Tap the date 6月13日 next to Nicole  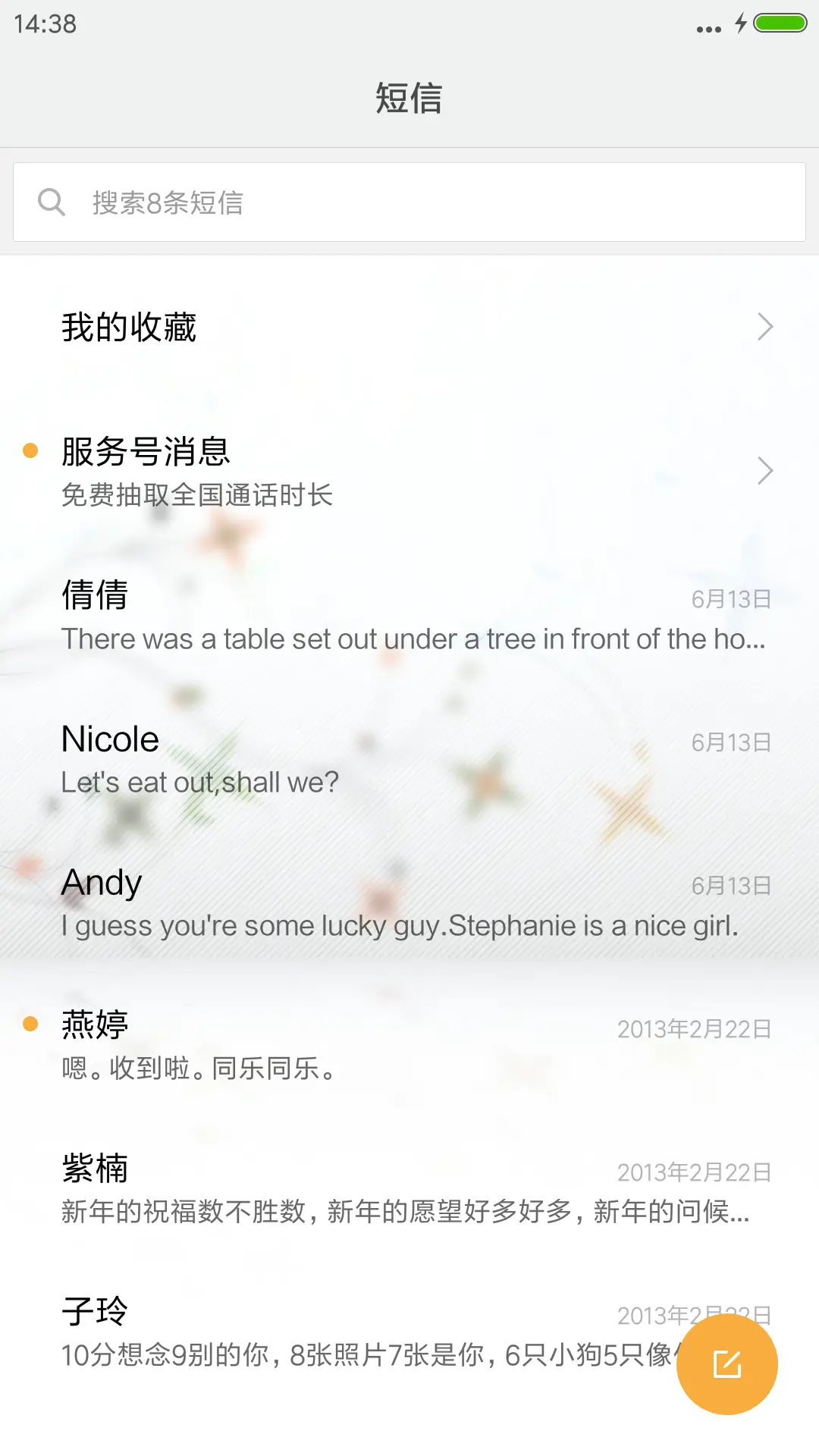click(730, 742)
